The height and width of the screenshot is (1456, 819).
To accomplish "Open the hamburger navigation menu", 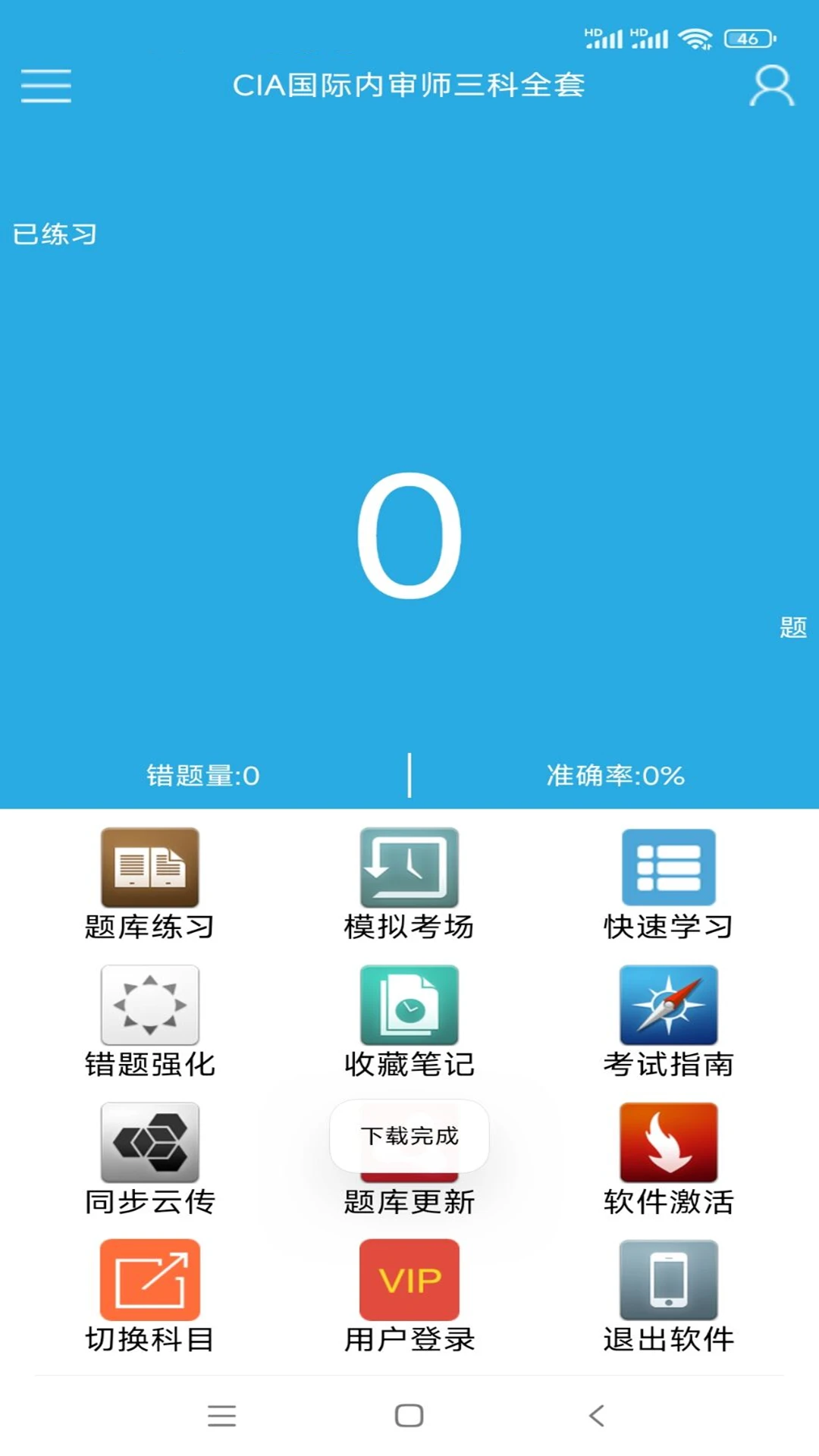I will [x=45, y=86].
